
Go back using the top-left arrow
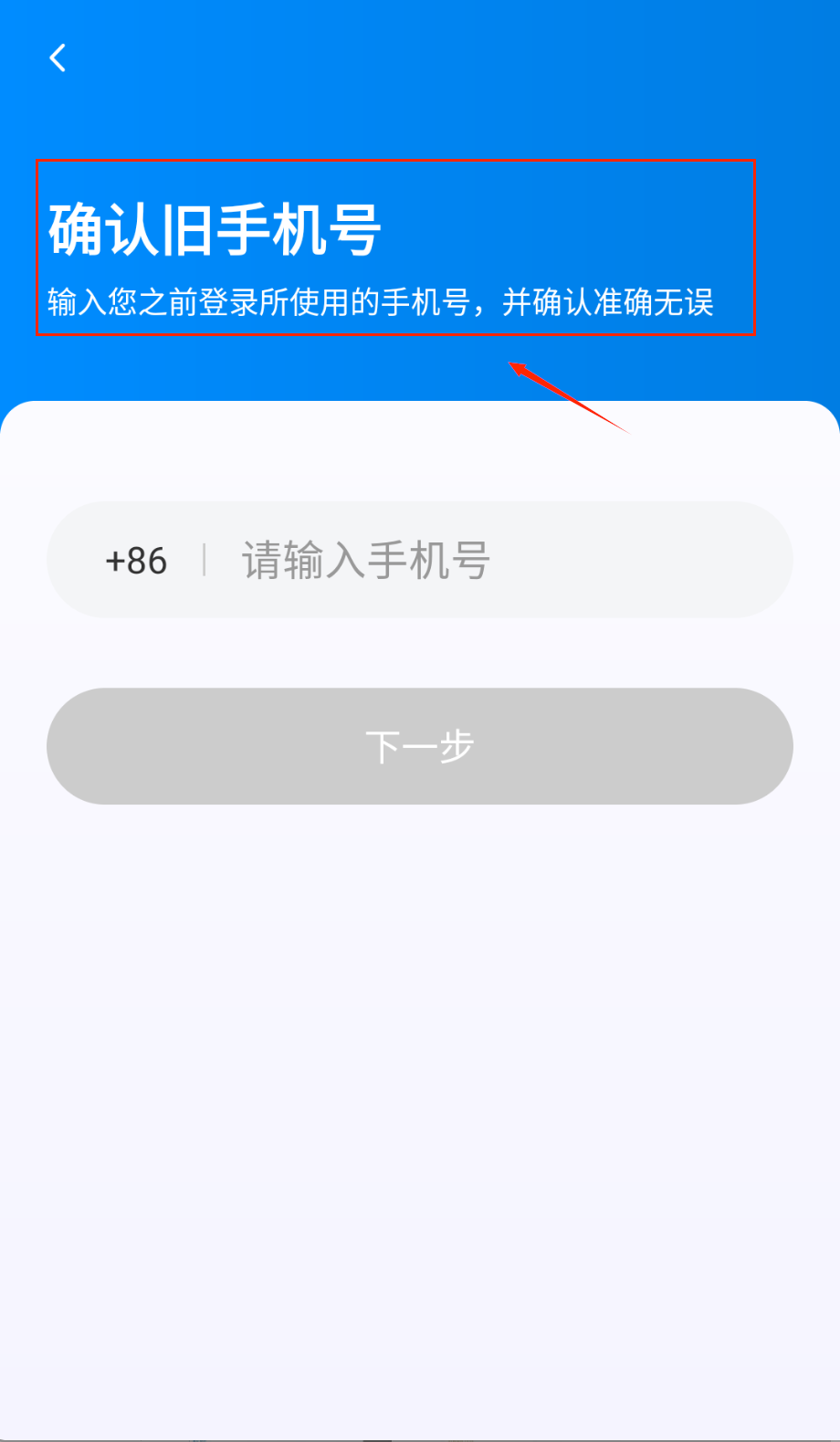pyautogui.click(x=58, y=58)
